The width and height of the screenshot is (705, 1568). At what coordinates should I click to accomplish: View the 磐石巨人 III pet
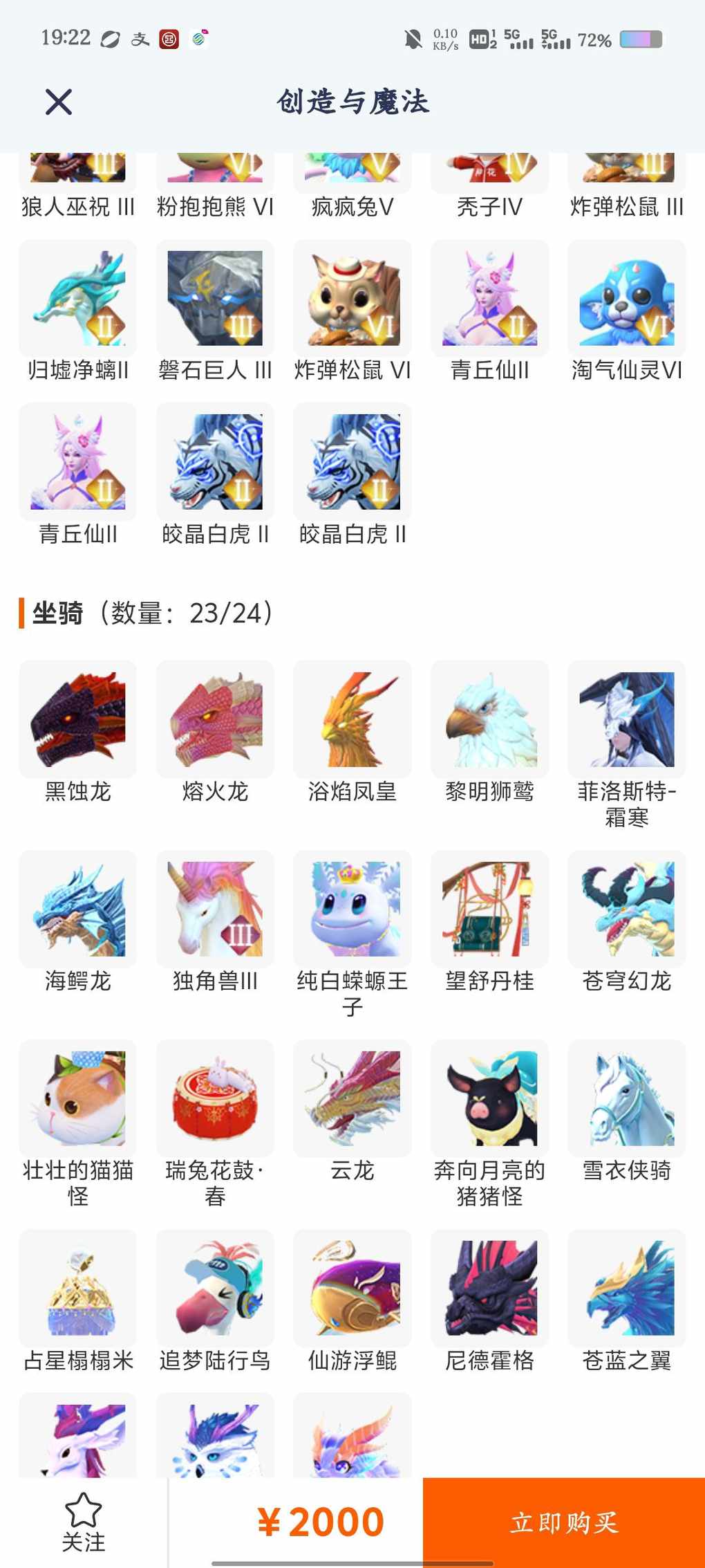[x=215, y=299]
